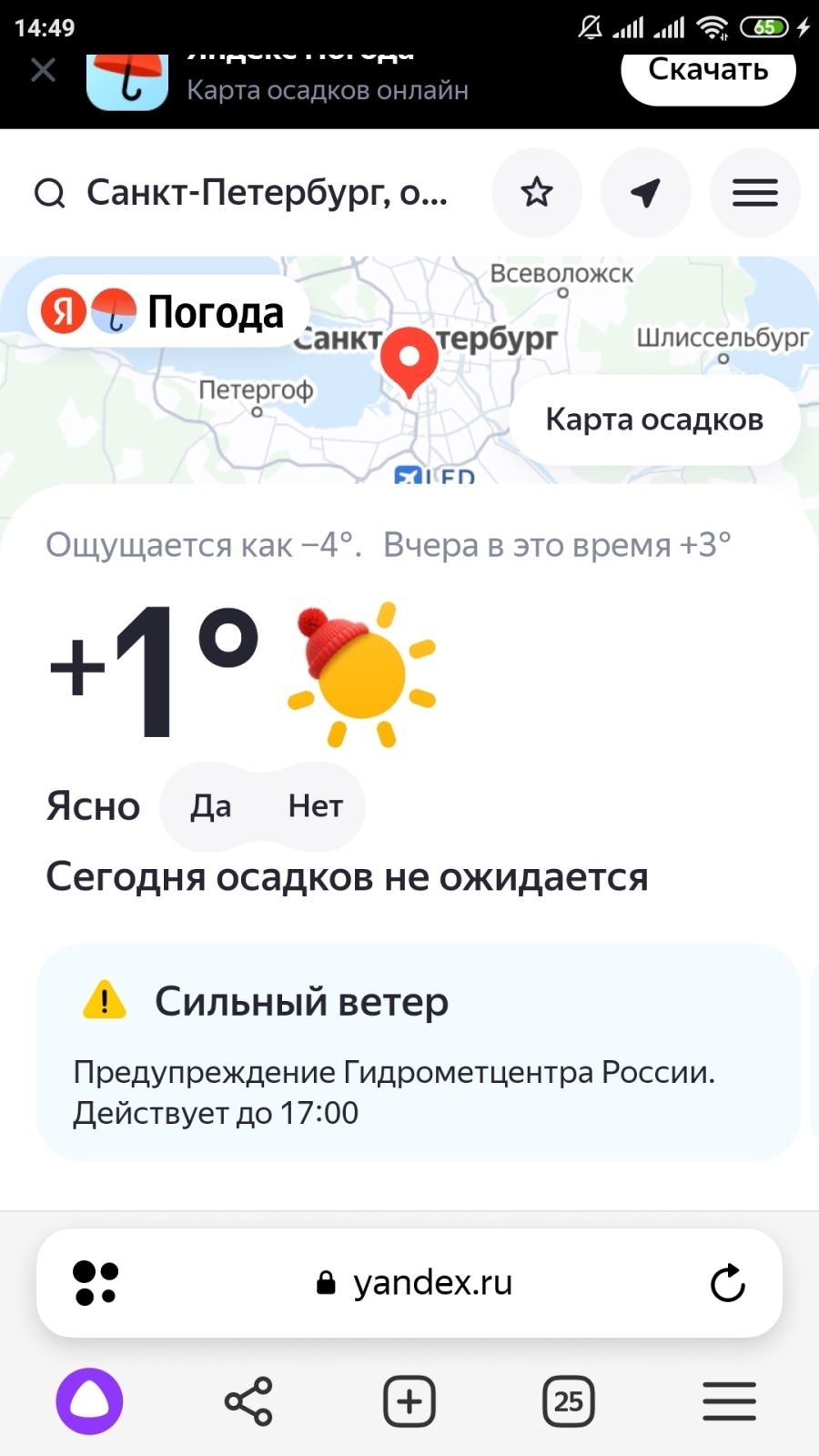819x1456 pixels.
Task: Share this weather page
Action: [248, 1401]
